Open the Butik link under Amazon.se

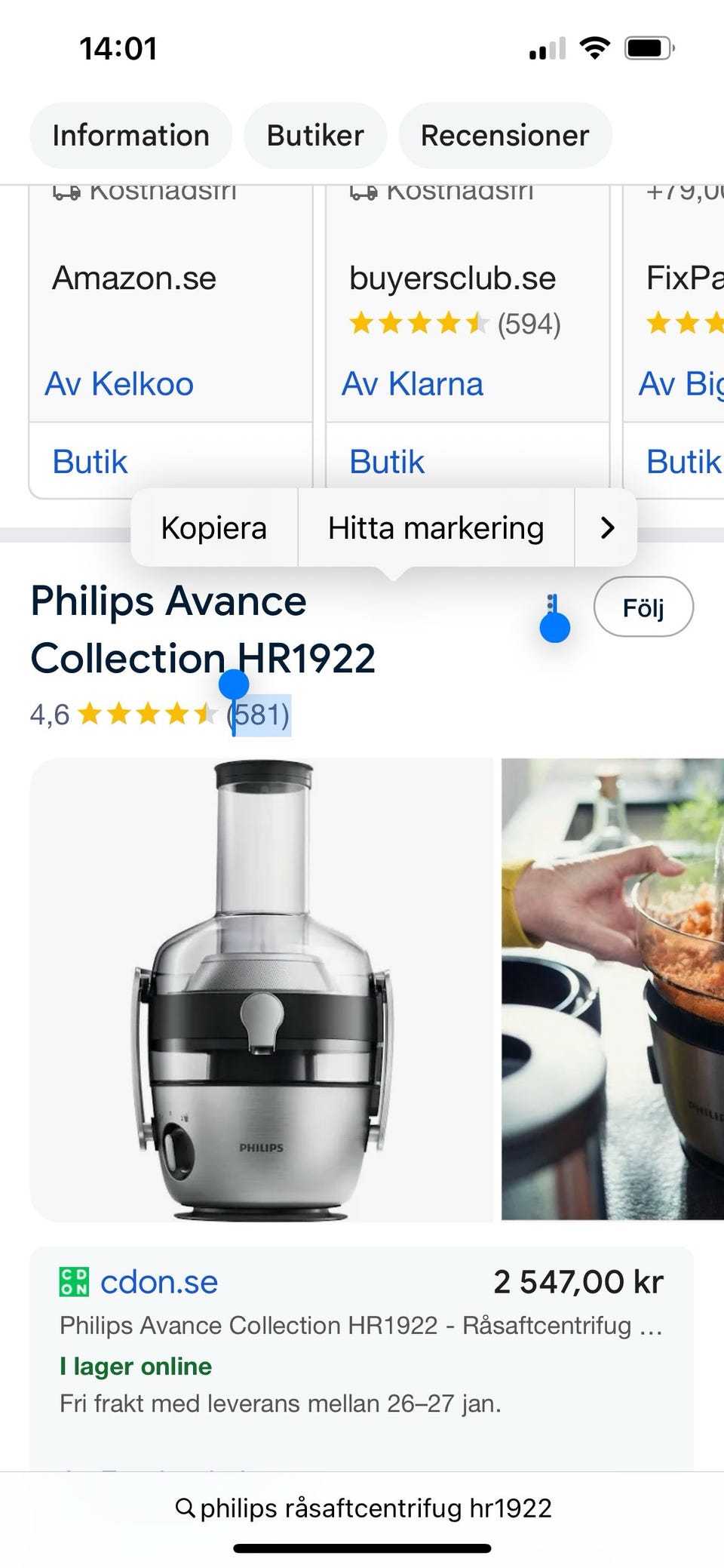pos(90,462)
